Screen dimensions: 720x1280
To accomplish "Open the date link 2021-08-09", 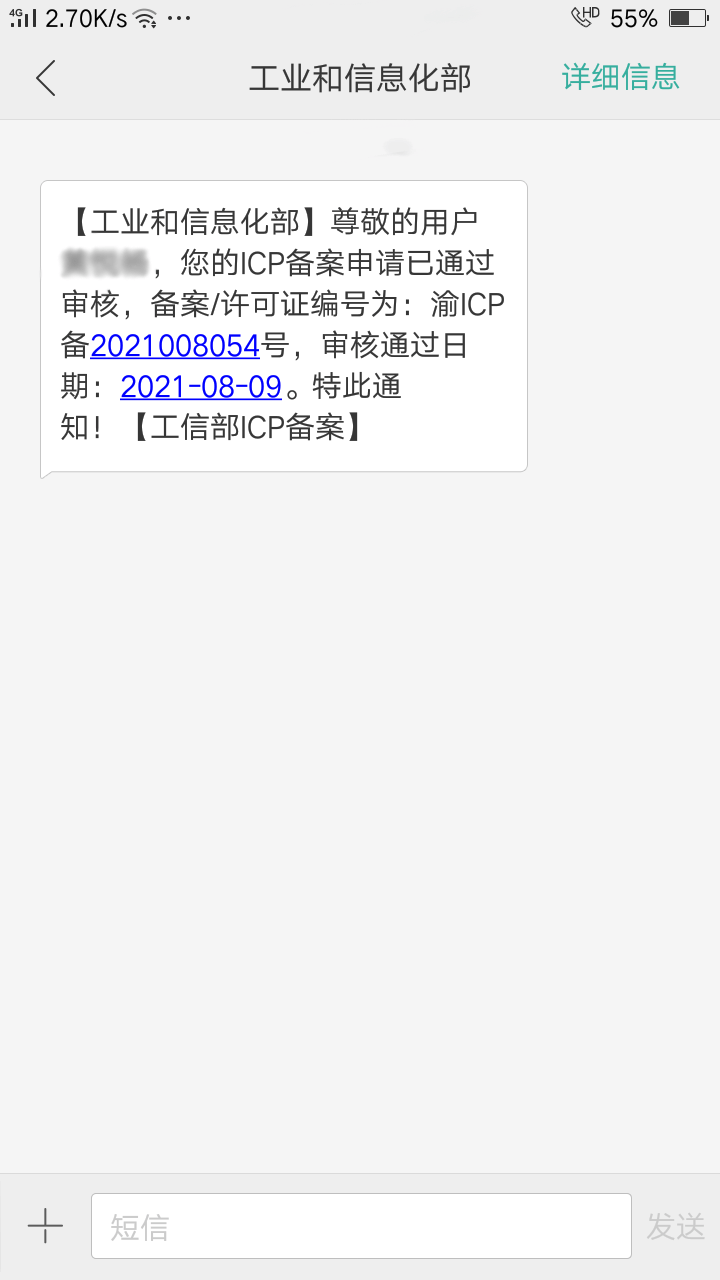I will [201, 386].
